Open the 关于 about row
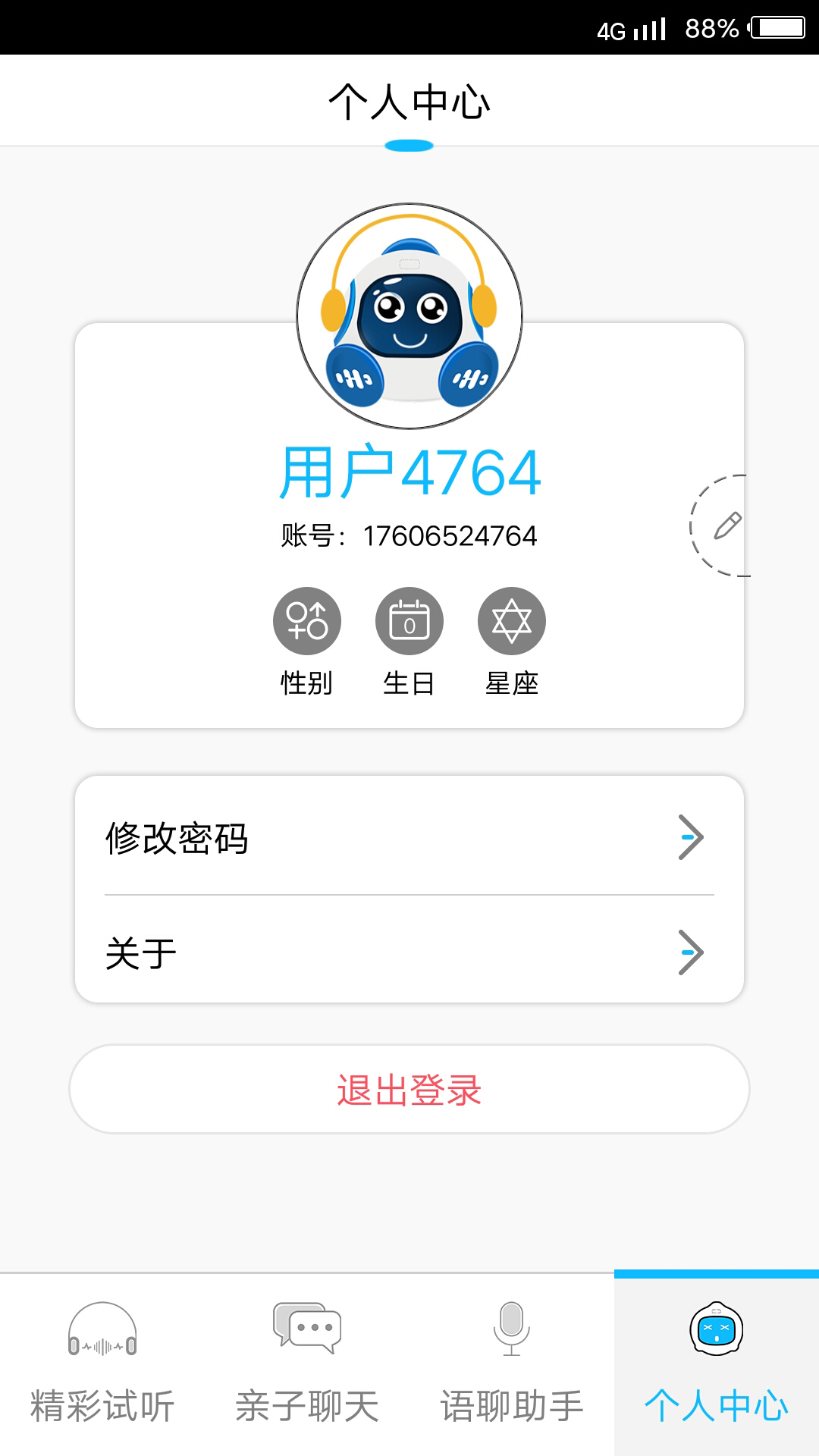Image resolution: width=819 pixels, height=1456 pixels. 409,952
